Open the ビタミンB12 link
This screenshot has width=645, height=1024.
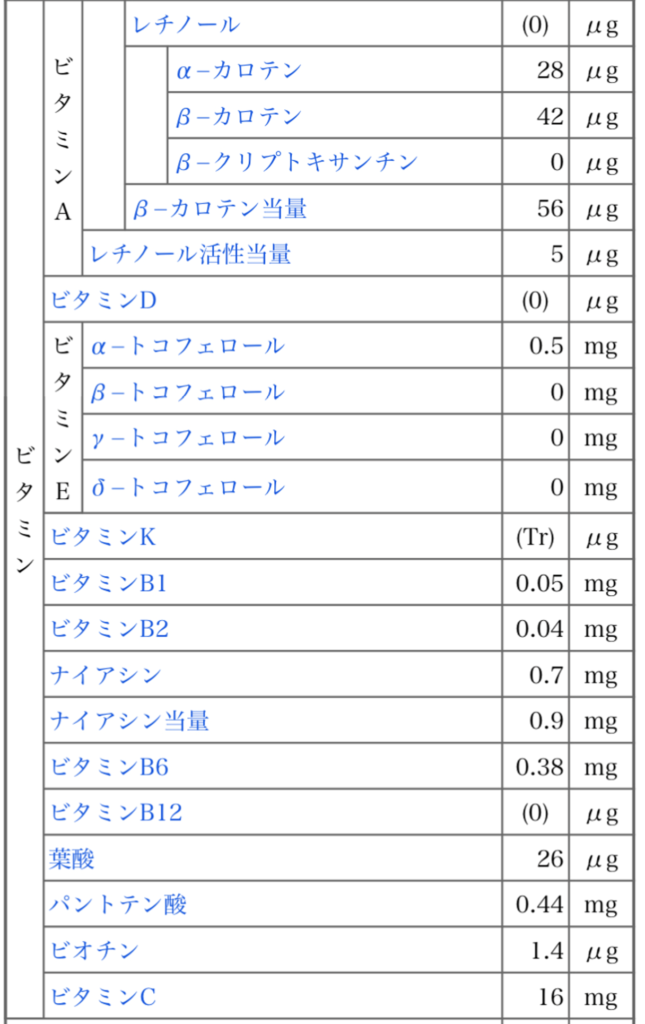pyautogui.click(x=116, y=812)
